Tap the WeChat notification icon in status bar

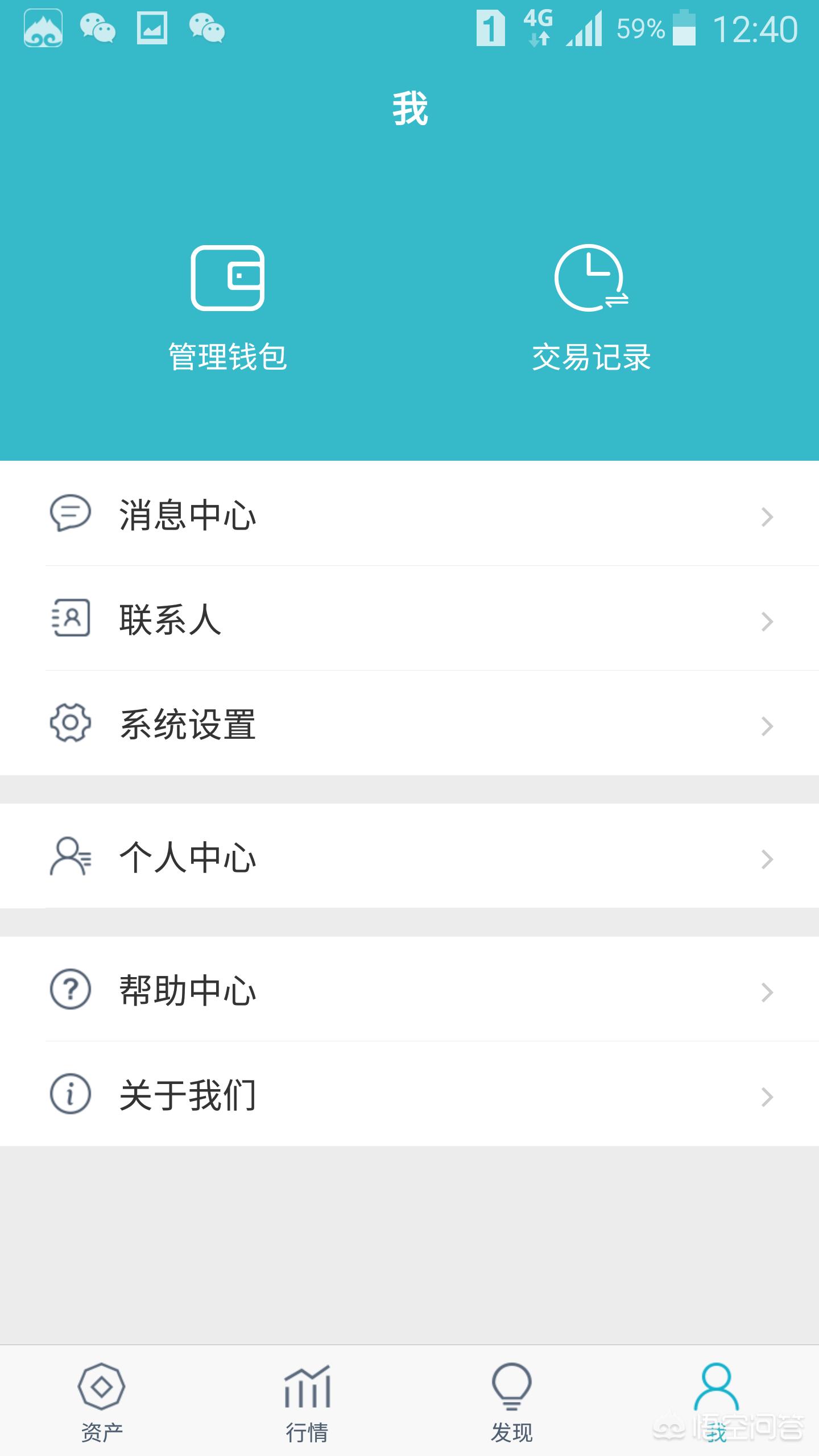point(98,28)
